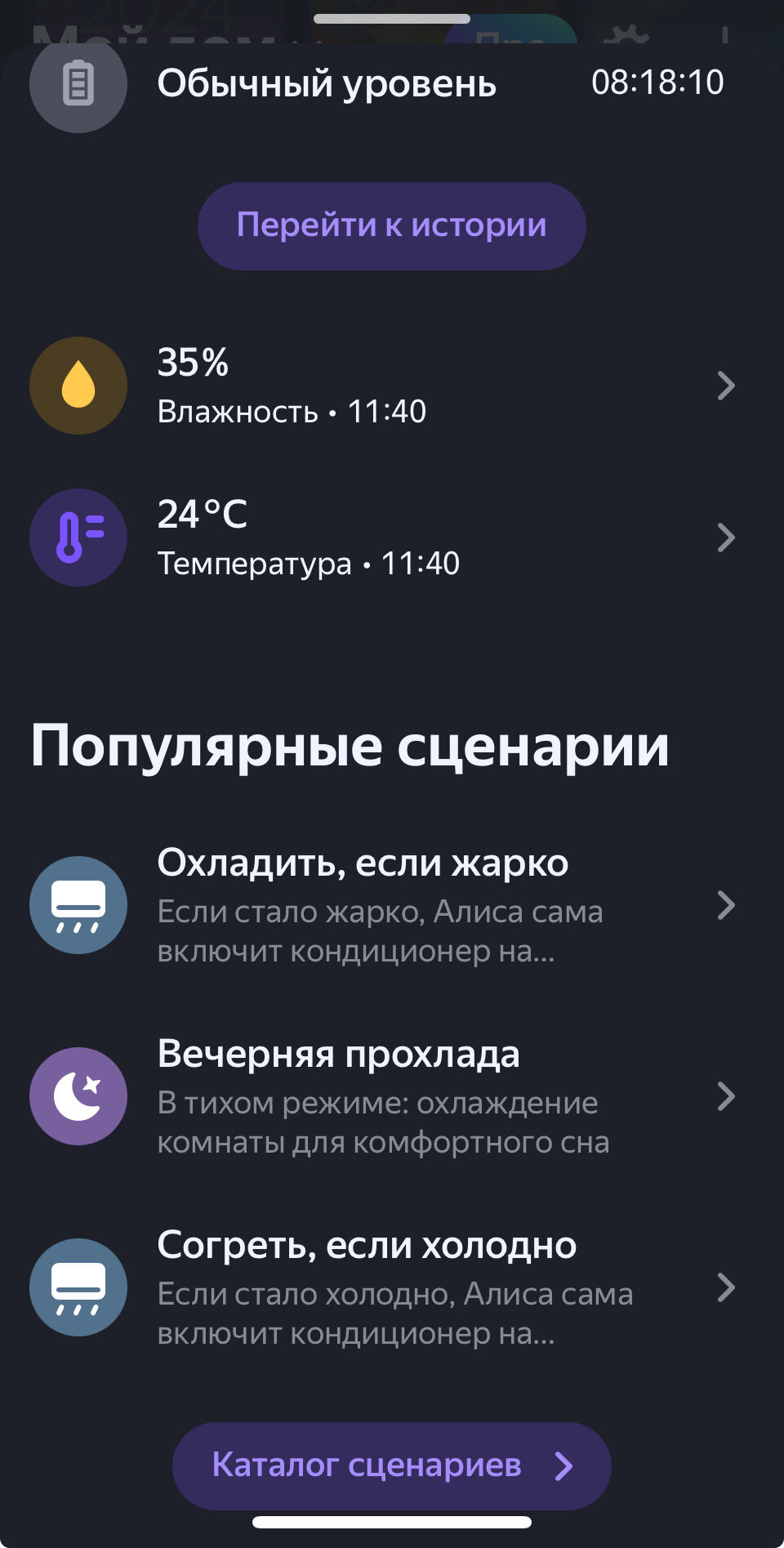The height and width of the screenshot is (1548, 784).
Task: Tap the «Перейти к истории» button
Action: tap(391, 225)
